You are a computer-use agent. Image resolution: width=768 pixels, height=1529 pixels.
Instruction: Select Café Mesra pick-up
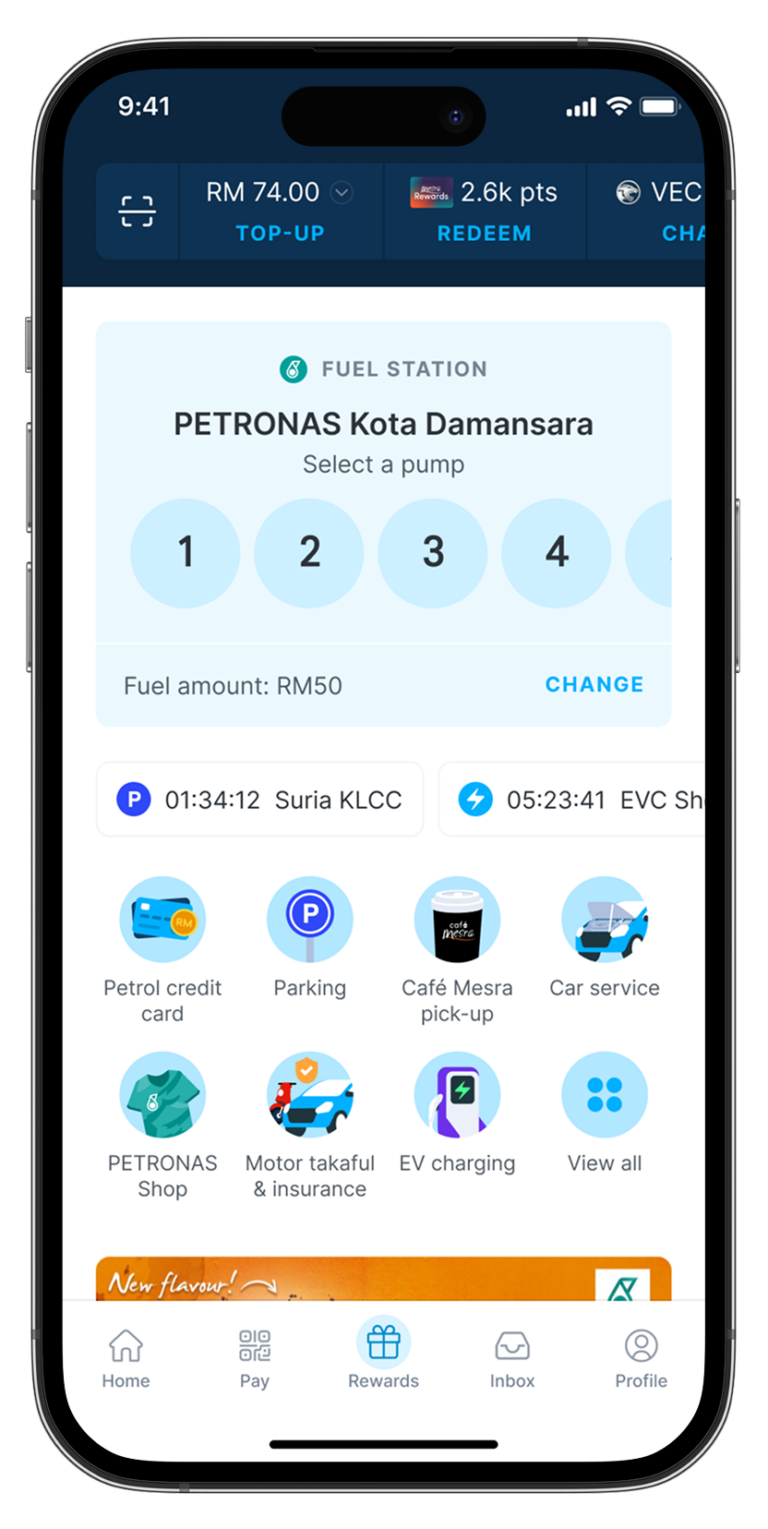(457, 919)
